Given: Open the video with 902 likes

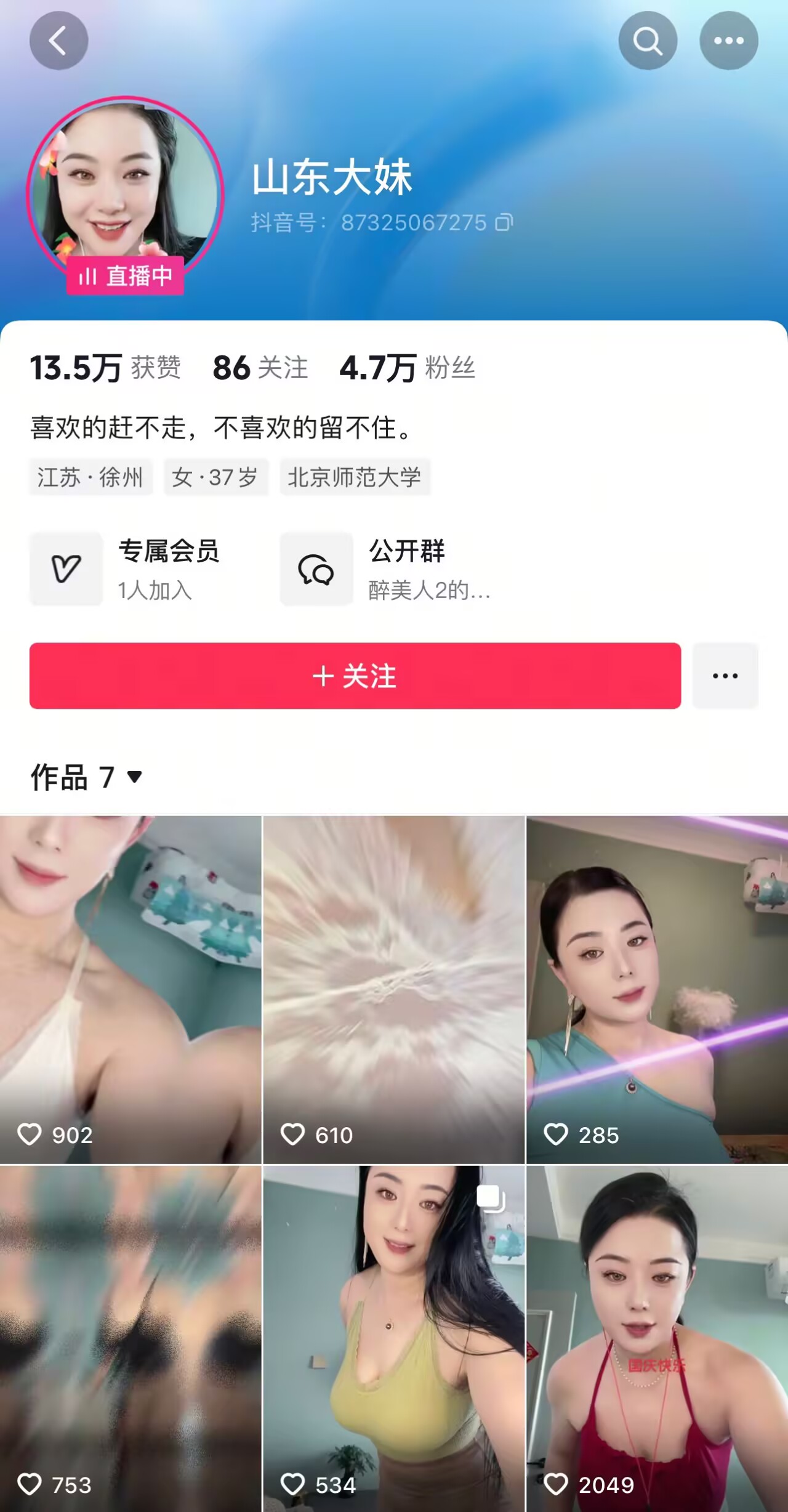Looking at the screenshot, I should (x=131, y=989).
